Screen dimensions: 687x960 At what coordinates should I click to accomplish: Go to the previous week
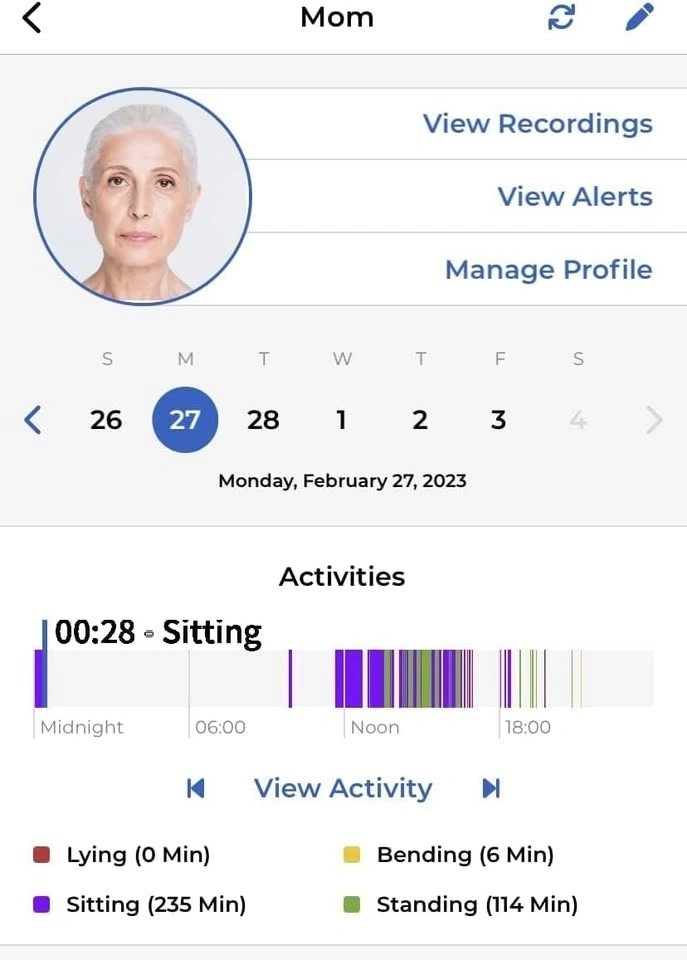(32, 420)
